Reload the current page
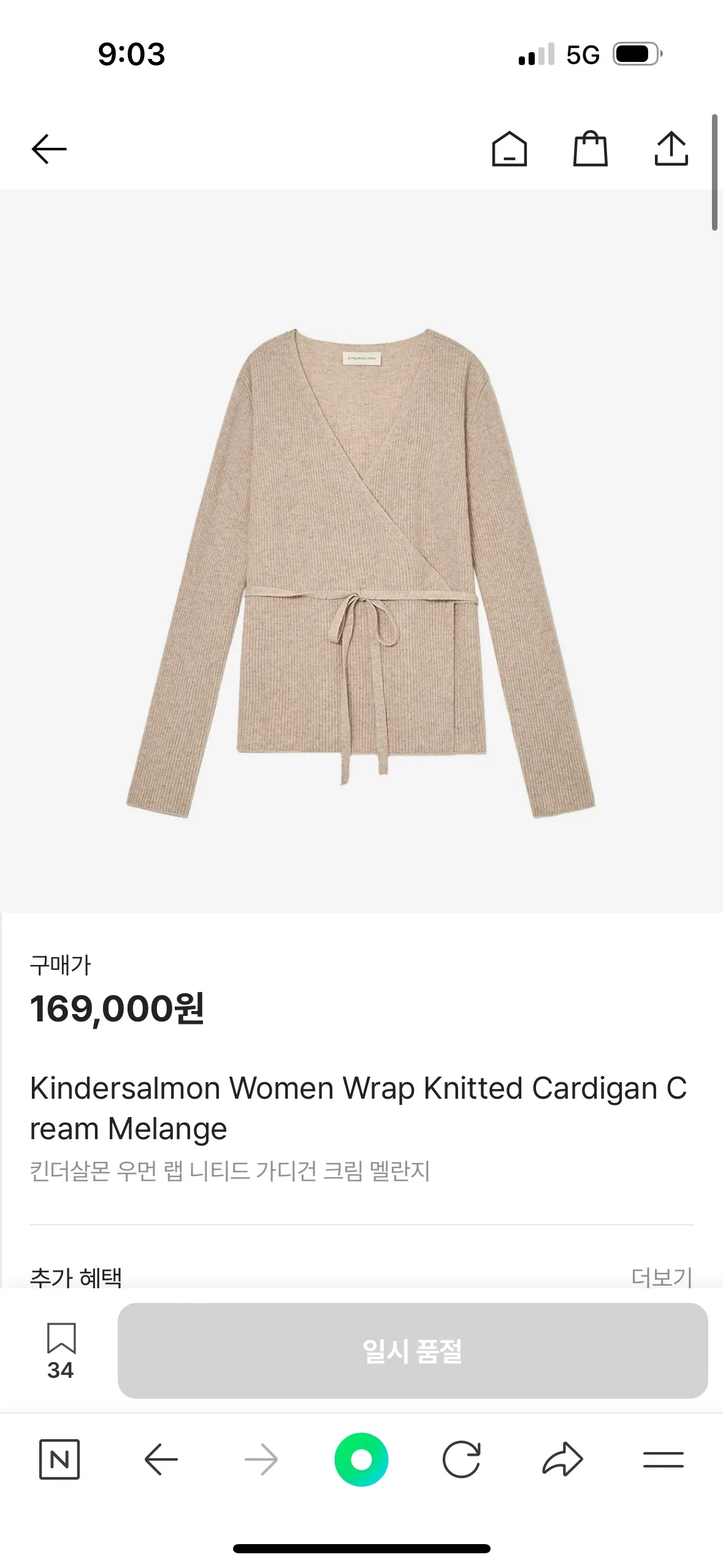Viewport: 723px width, 1568px height. tap(461, 1459)
